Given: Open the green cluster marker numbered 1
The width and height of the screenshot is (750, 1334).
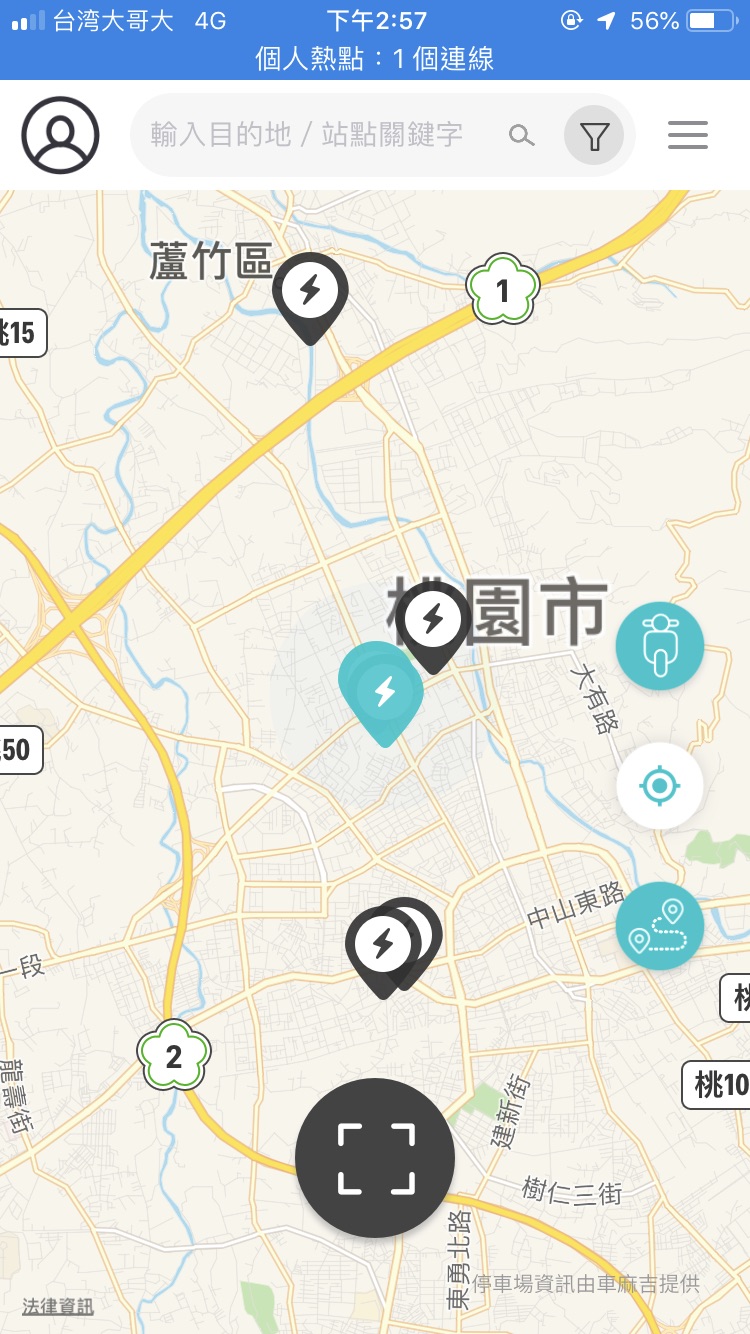Looking at the screenshot, I should [503, 290].
